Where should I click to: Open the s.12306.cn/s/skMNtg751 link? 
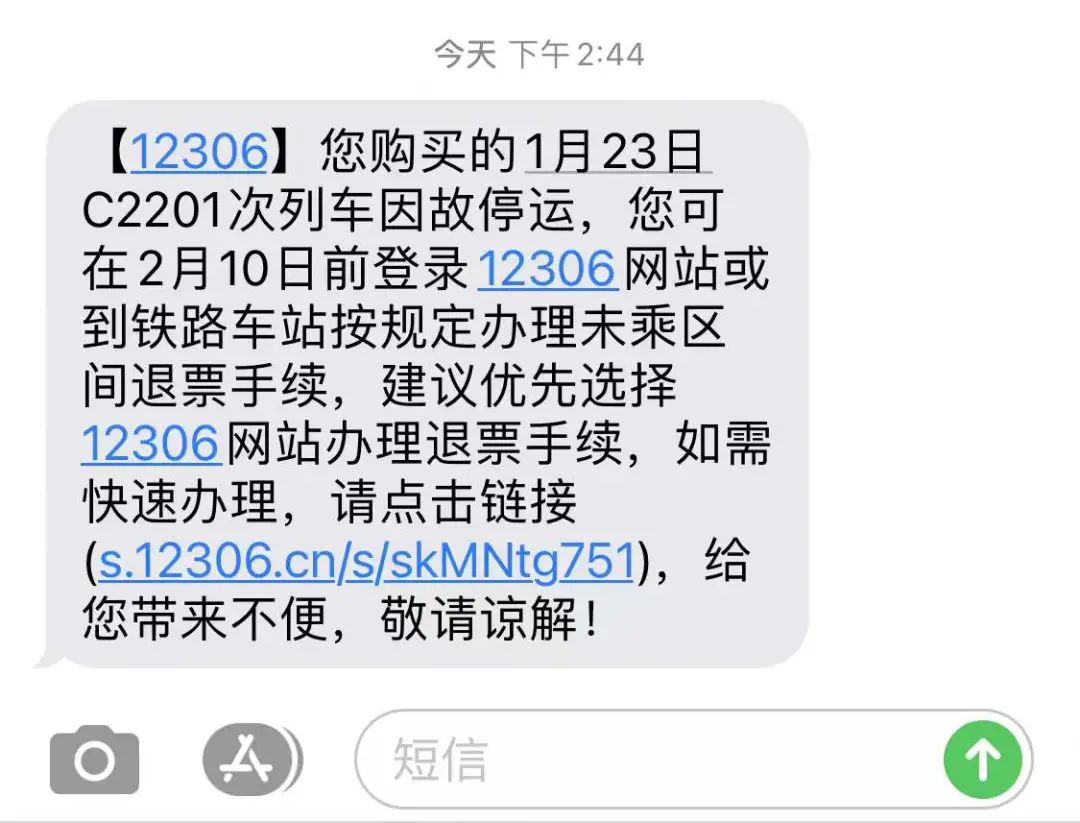pyautogui.click(x=367, y=562)
